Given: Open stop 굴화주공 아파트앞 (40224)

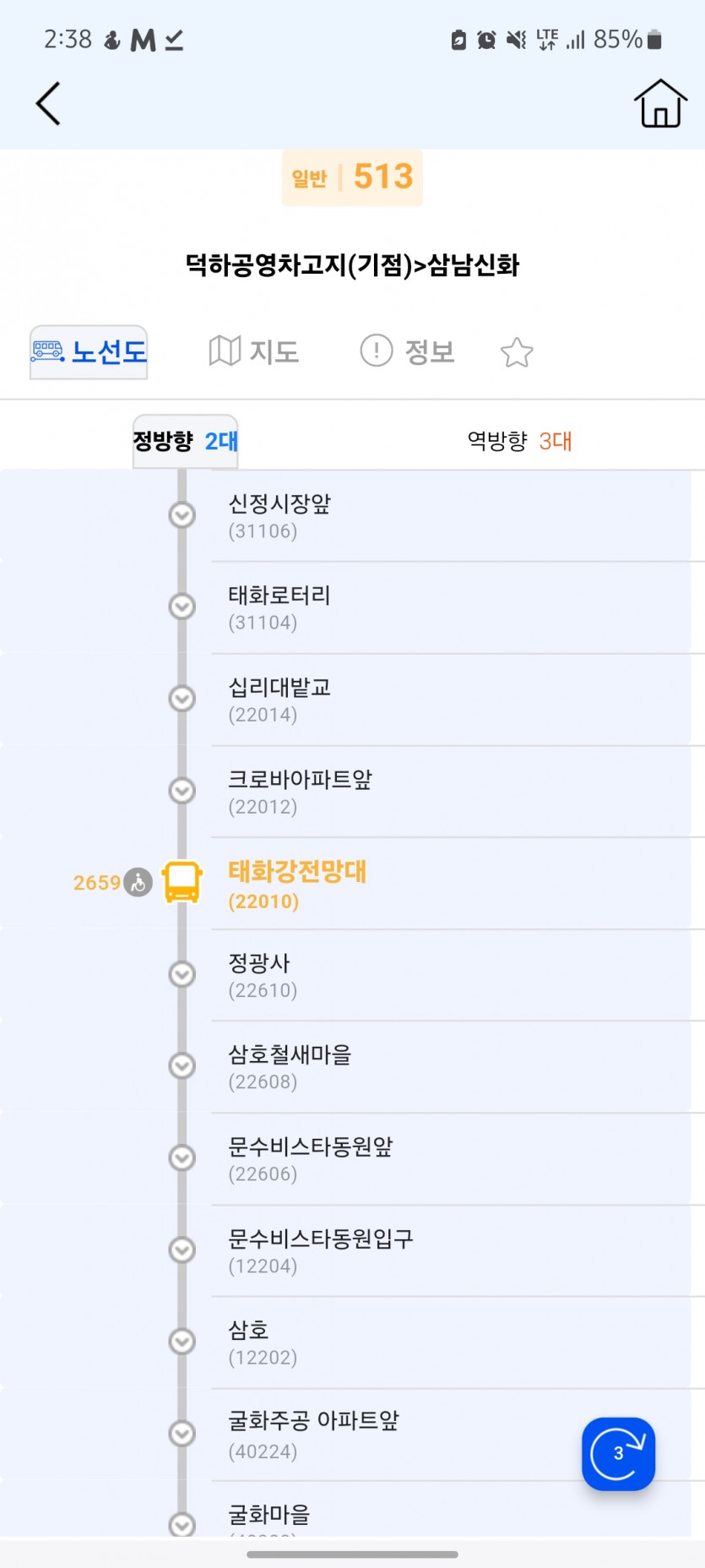Looking at the screenshot, I should pos(313,1435).
